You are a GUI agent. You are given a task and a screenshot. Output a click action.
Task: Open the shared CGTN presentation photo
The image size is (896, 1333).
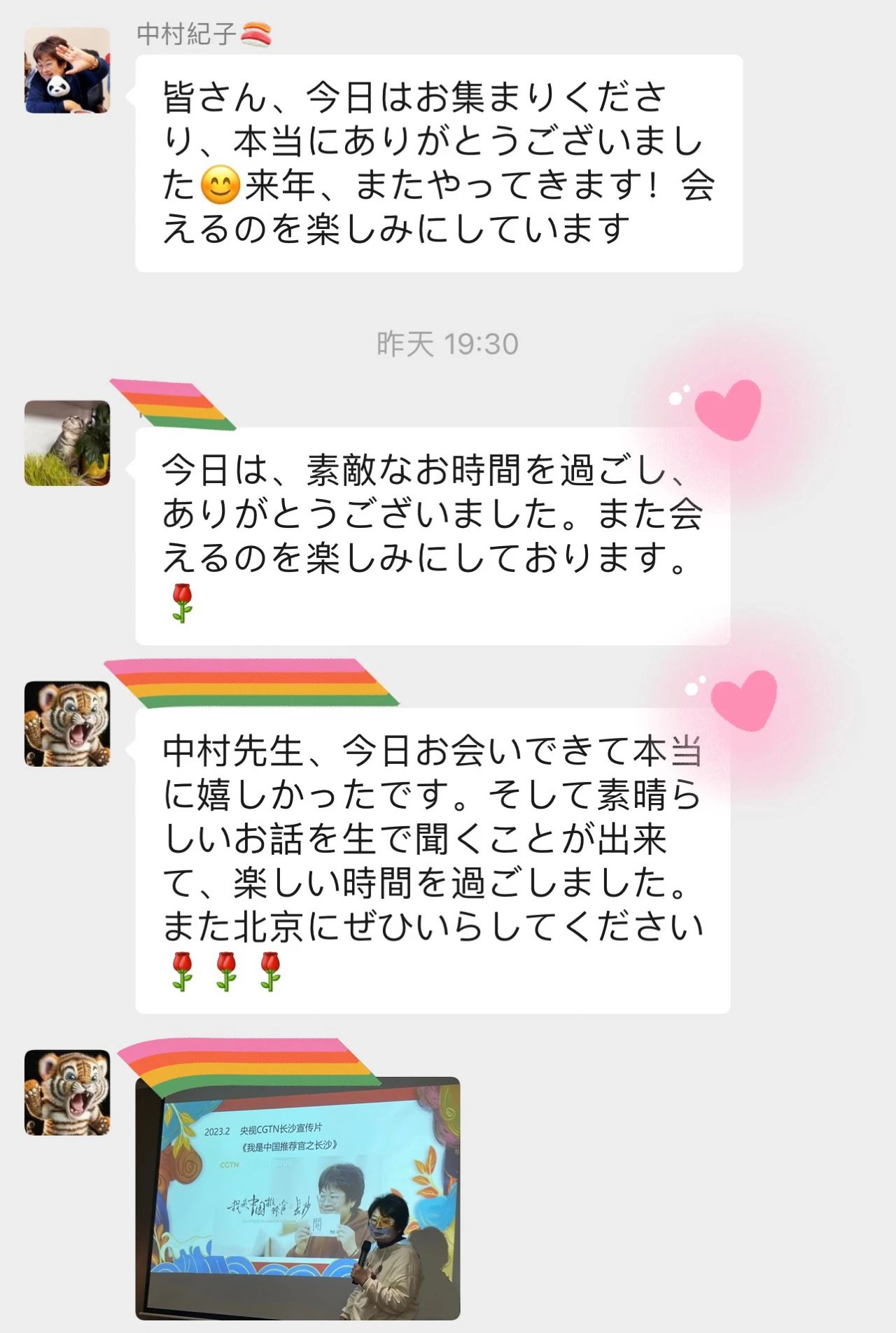(297, 1199)
